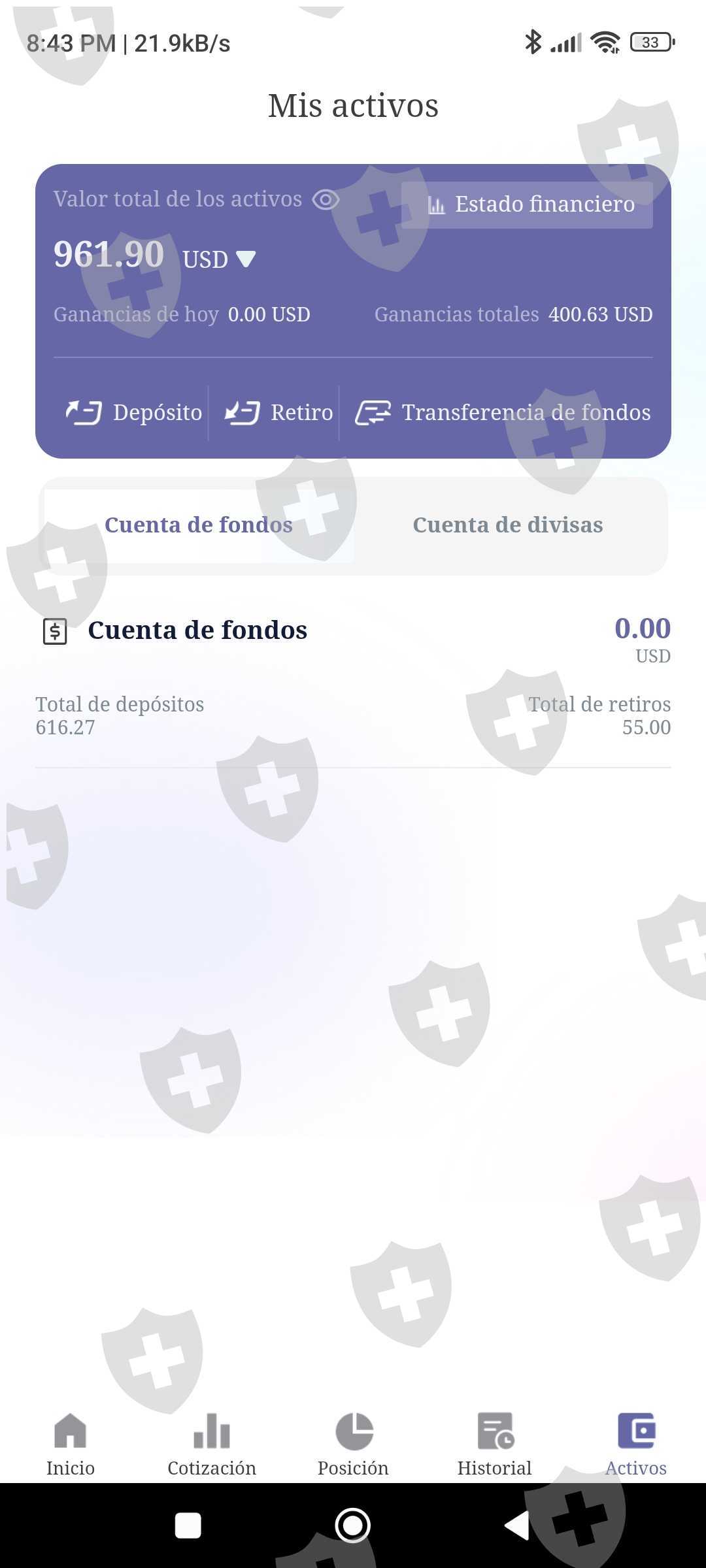The image size is (706, 1568).
Task: Hide the total asset value with eye icon
Action: tap(326, 199)
